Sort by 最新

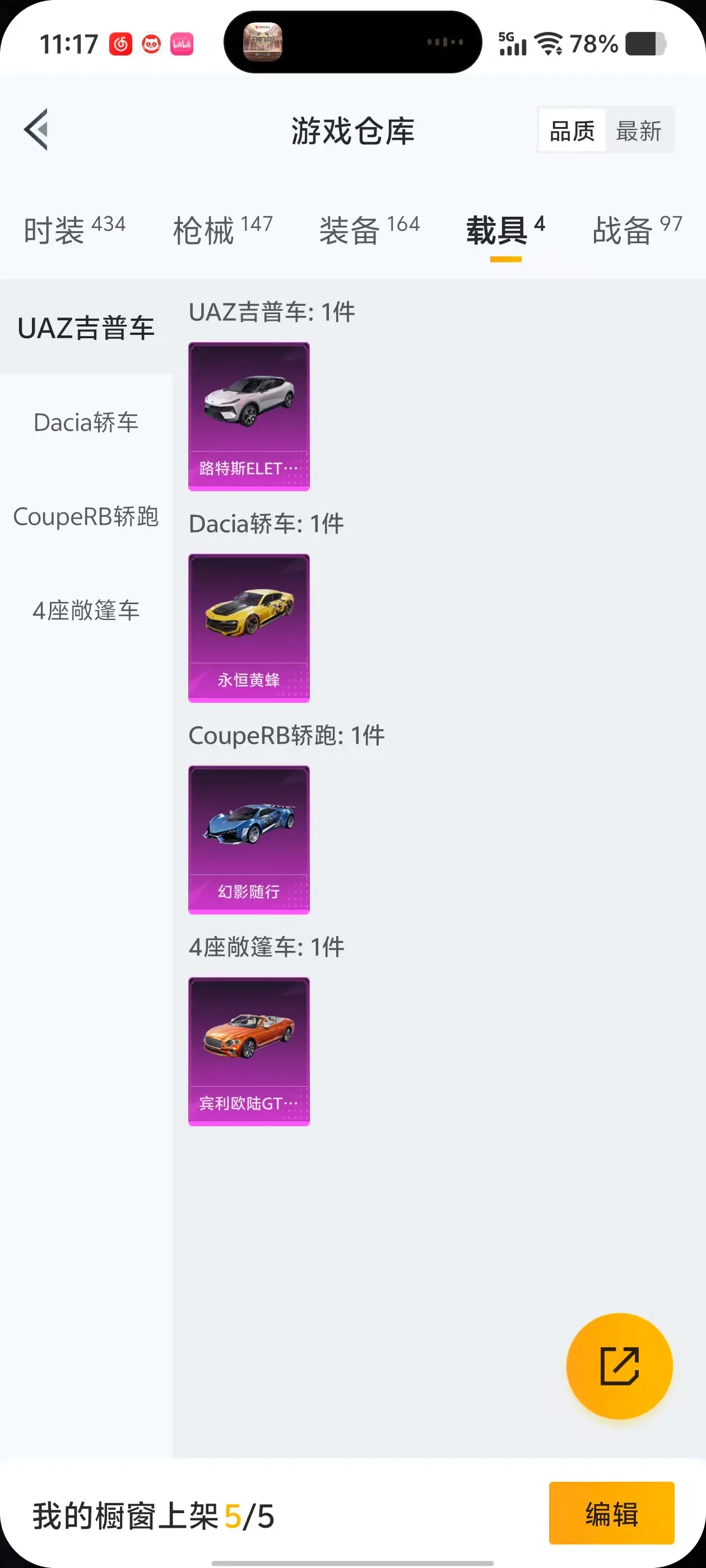pyautogui.click(x=638, y=131)
